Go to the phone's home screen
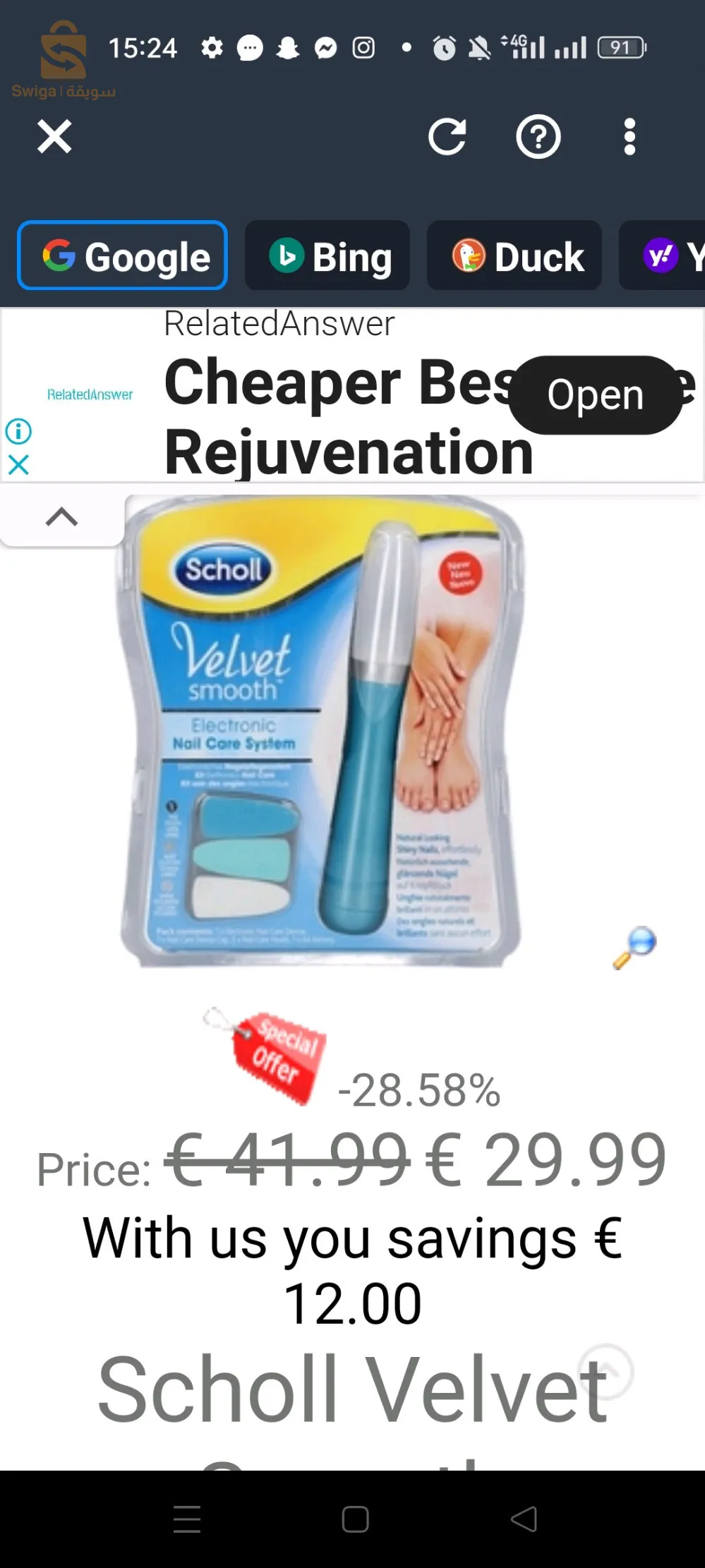 click(355, 1519)
